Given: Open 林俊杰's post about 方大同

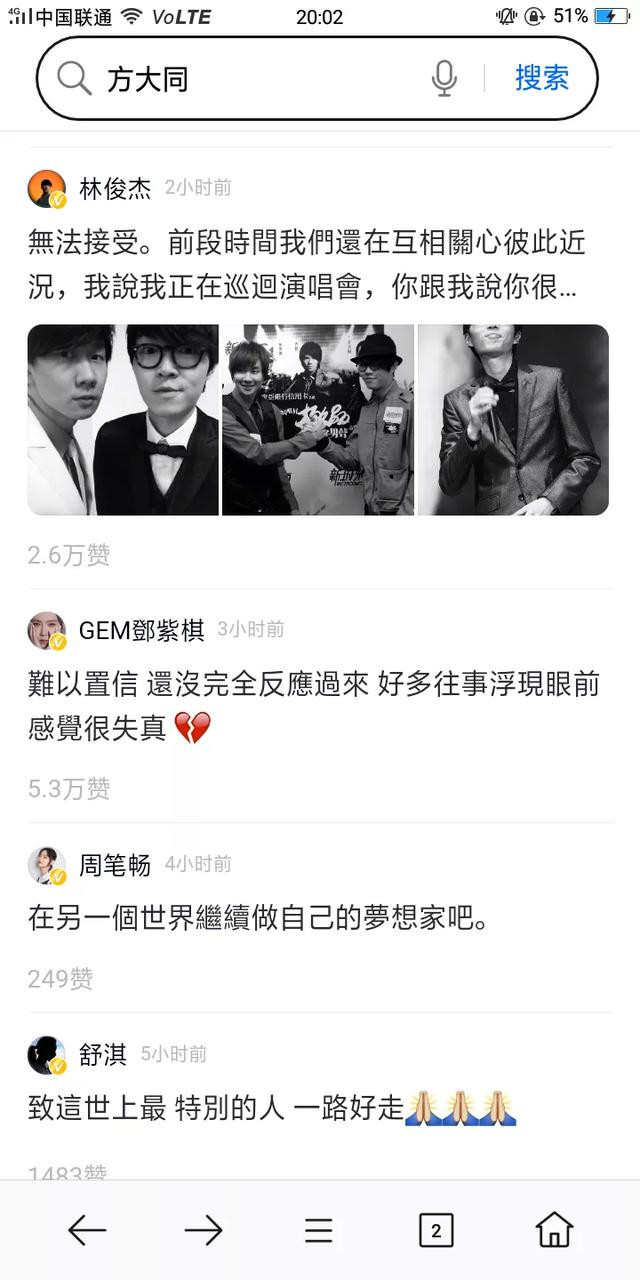Looking at the screenshot, I should 307,264.
